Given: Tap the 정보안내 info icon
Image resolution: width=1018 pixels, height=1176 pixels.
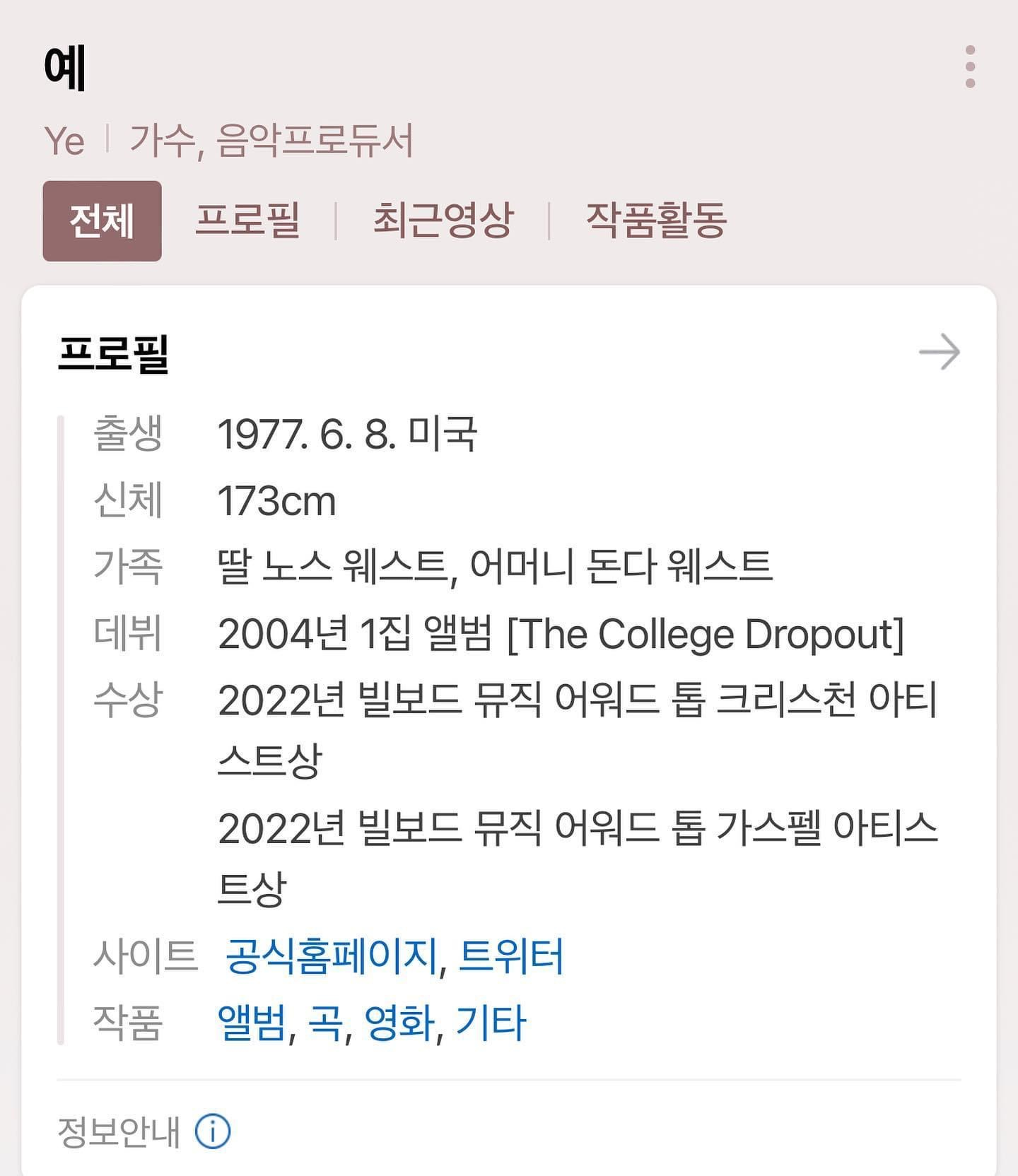Looking at the screenshot, I should tap(213, 1131).
